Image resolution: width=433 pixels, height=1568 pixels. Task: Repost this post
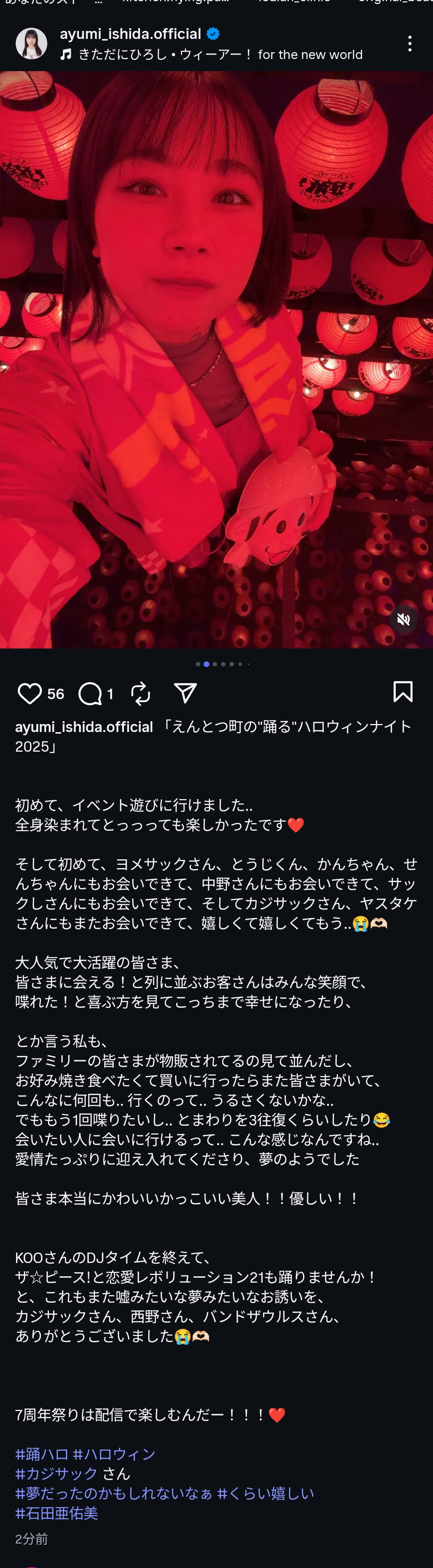point(140,693)
